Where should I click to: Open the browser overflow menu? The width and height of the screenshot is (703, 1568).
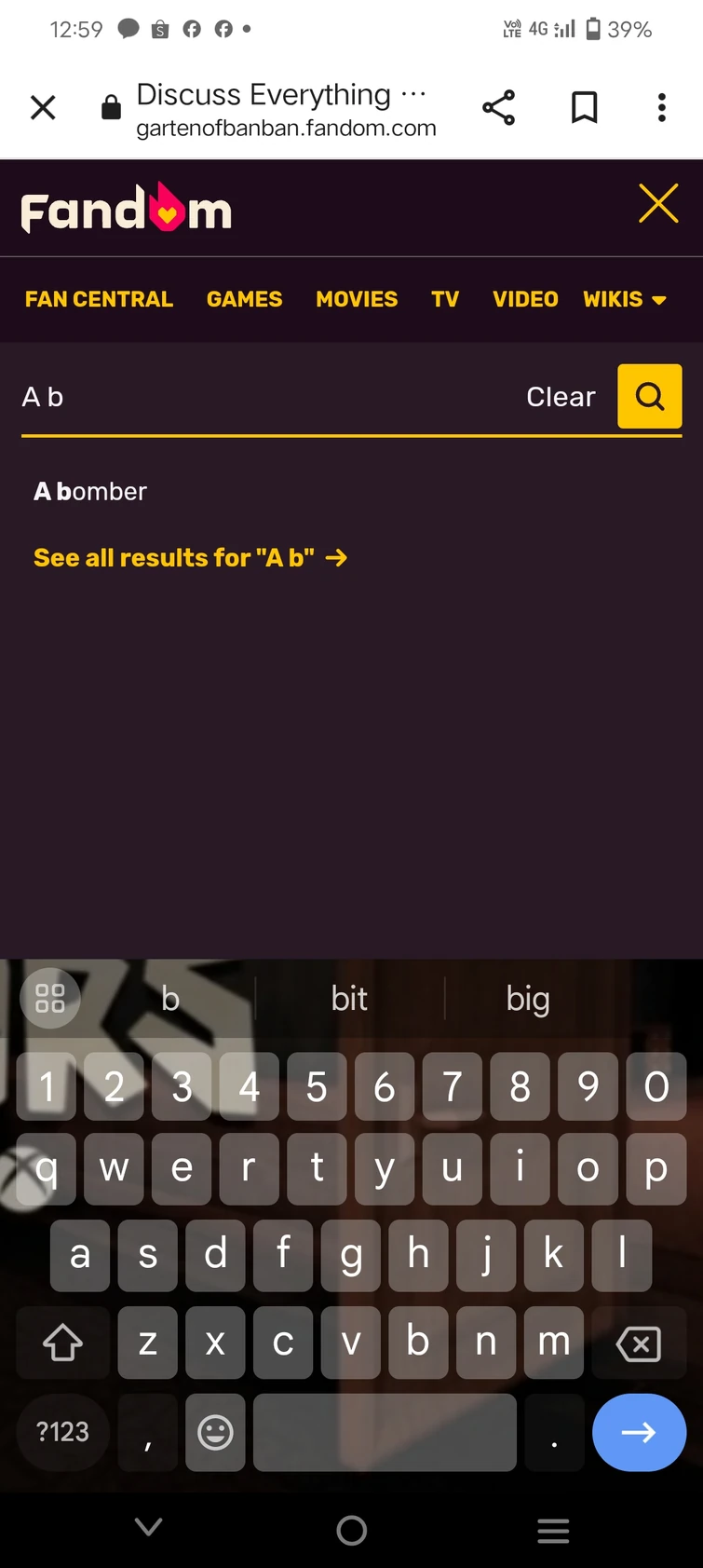click(661, 108)
